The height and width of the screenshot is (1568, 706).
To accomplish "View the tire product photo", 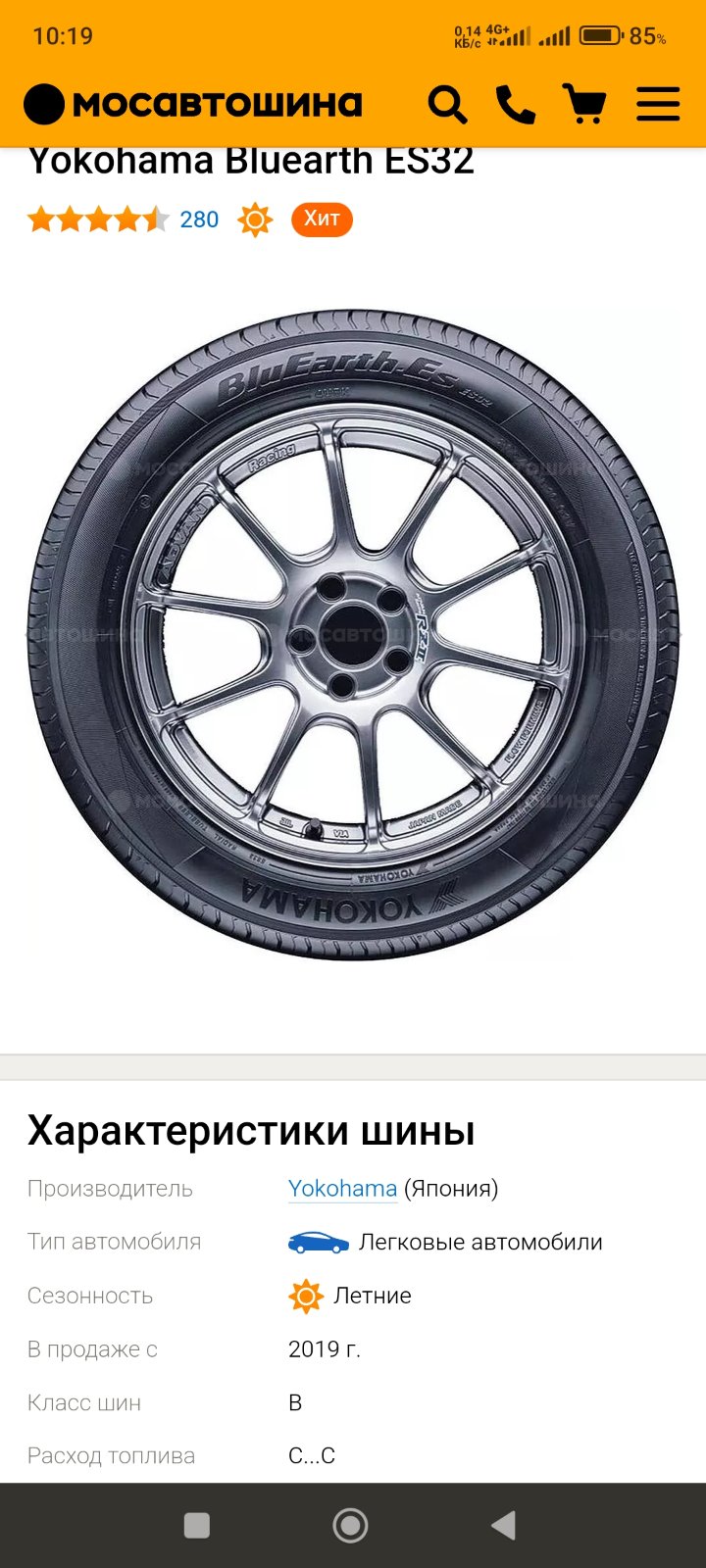I will [353, 635].
